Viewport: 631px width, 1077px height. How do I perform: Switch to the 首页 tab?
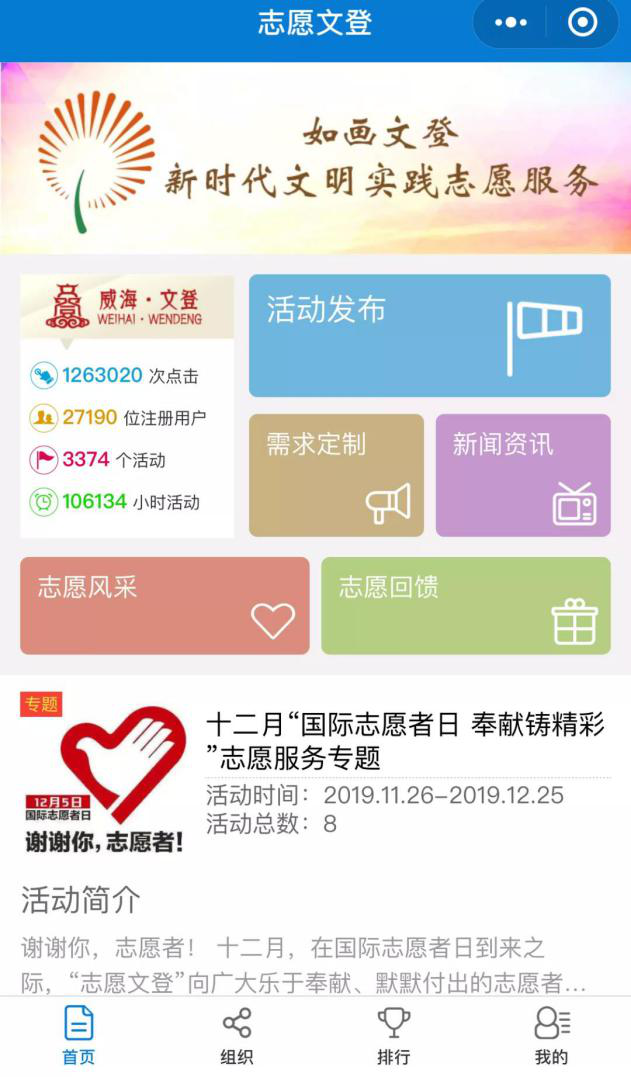point(79,1036)
